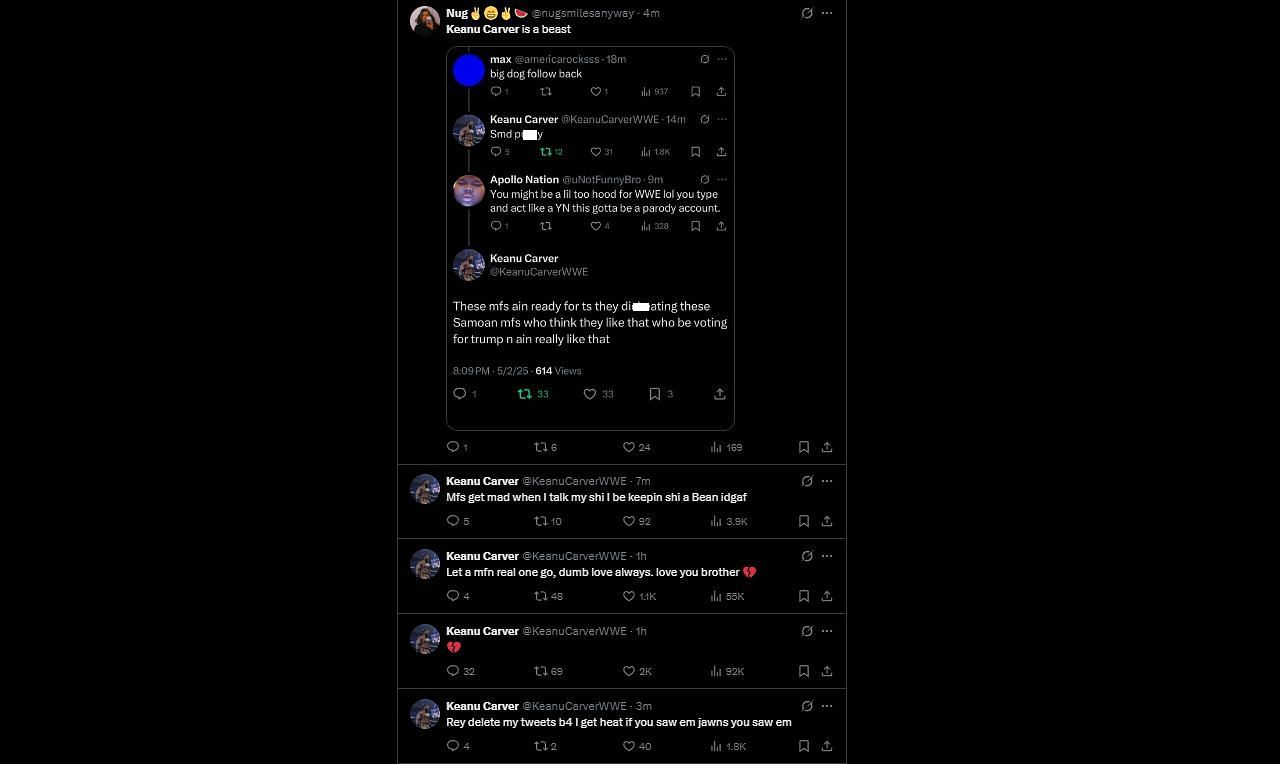Like the "love you brother" tweet
The width and height of the screenshot is (1280, 764).
click(629, 596)
